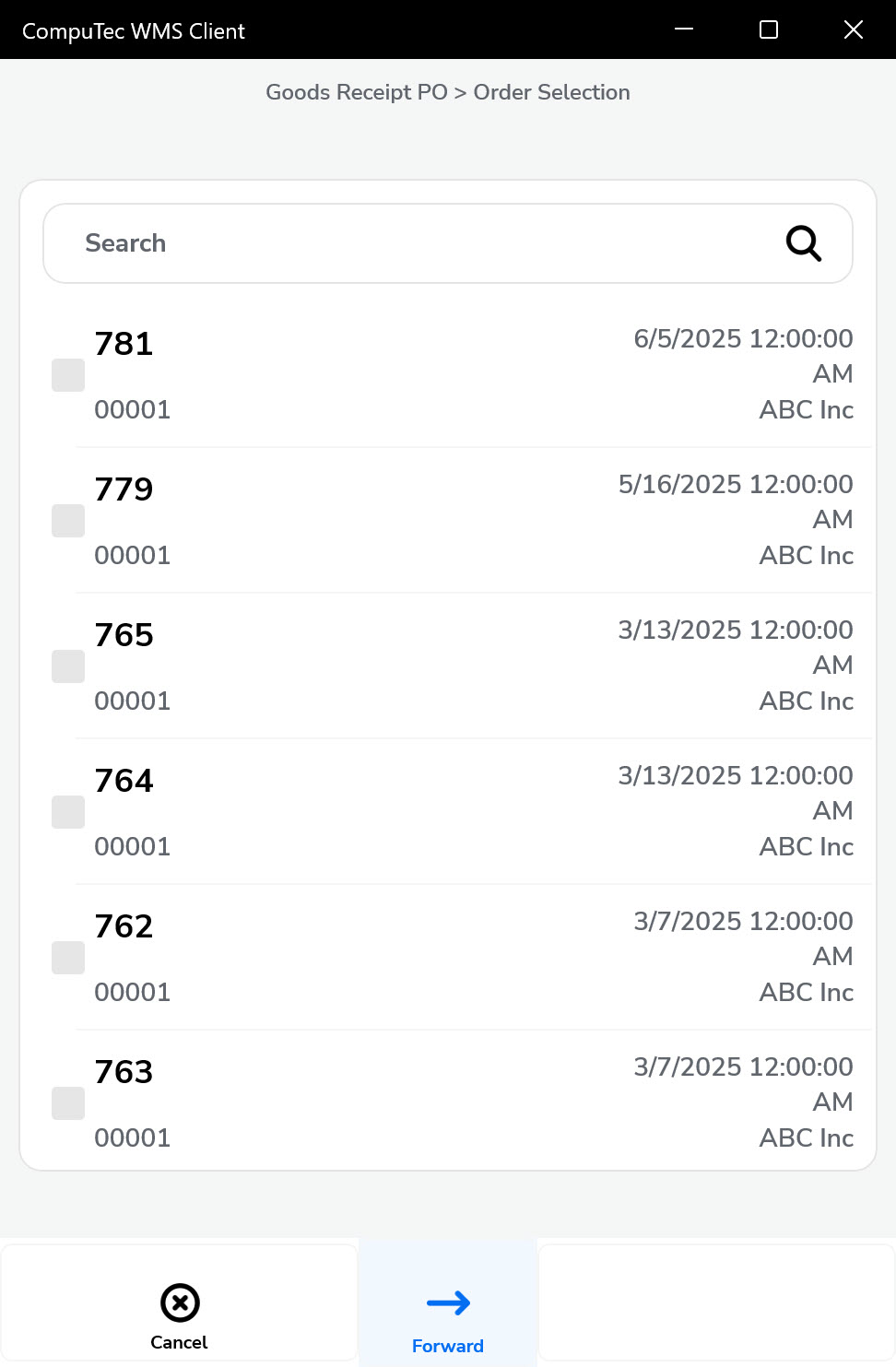Click ABC Inc on order 765
The width and height of the screenshot is (896, 1367).
tap(806, 701)
